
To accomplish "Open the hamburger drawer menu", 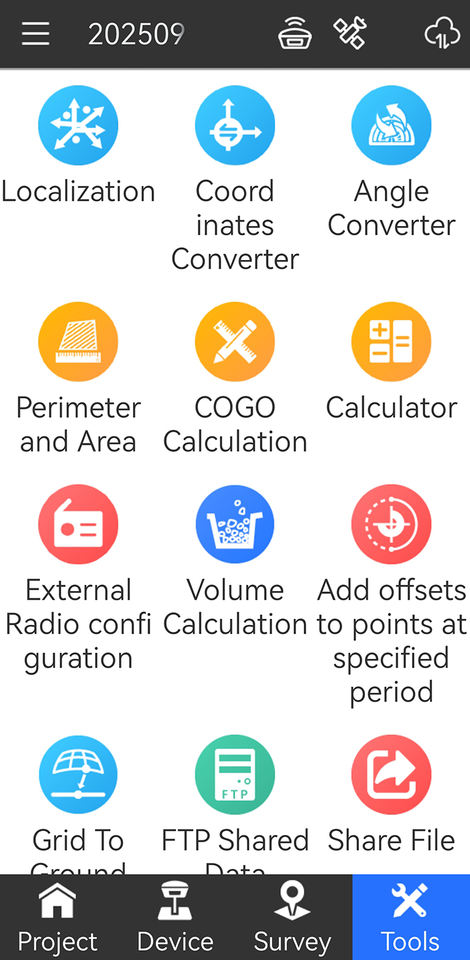I will click(x=35, y=34).
